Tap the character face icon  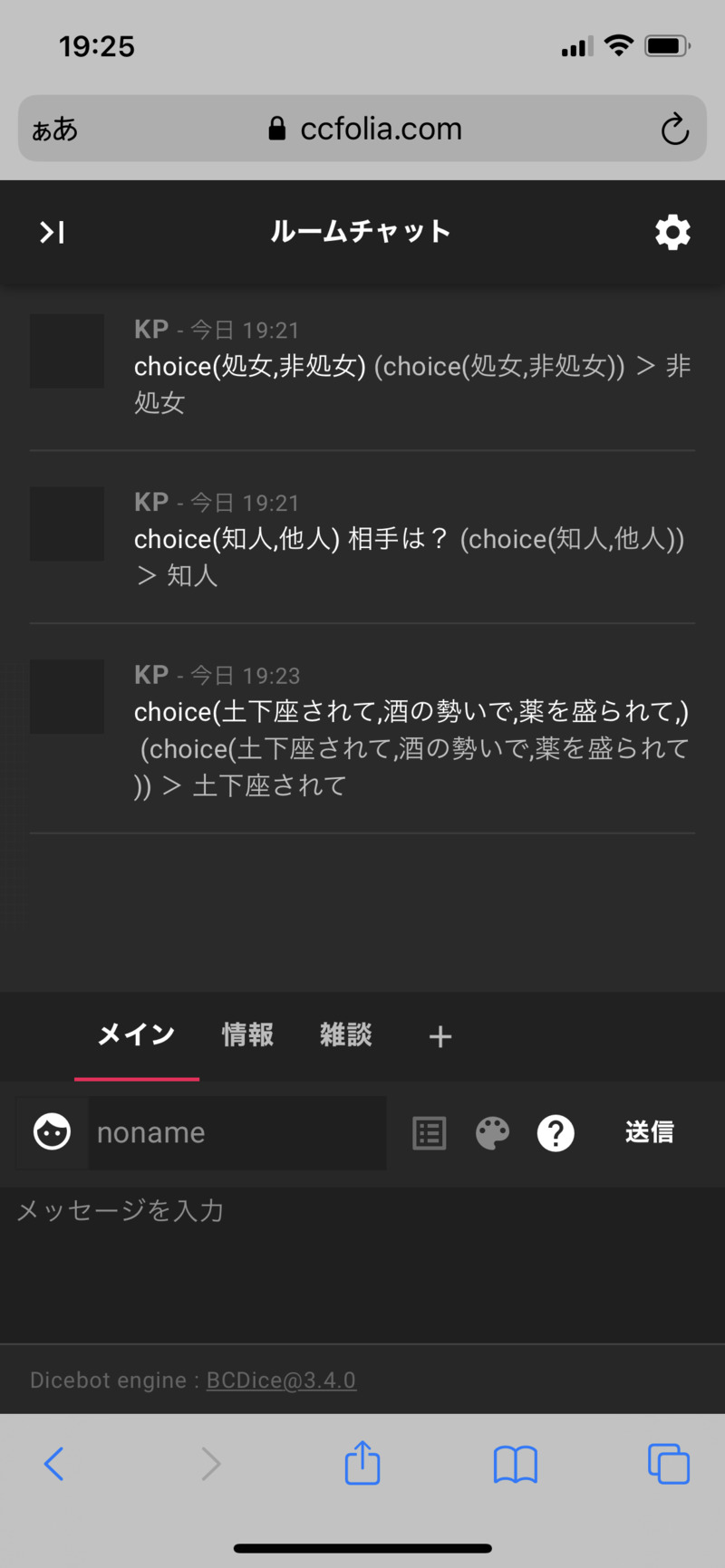[x=52, y=1132]
